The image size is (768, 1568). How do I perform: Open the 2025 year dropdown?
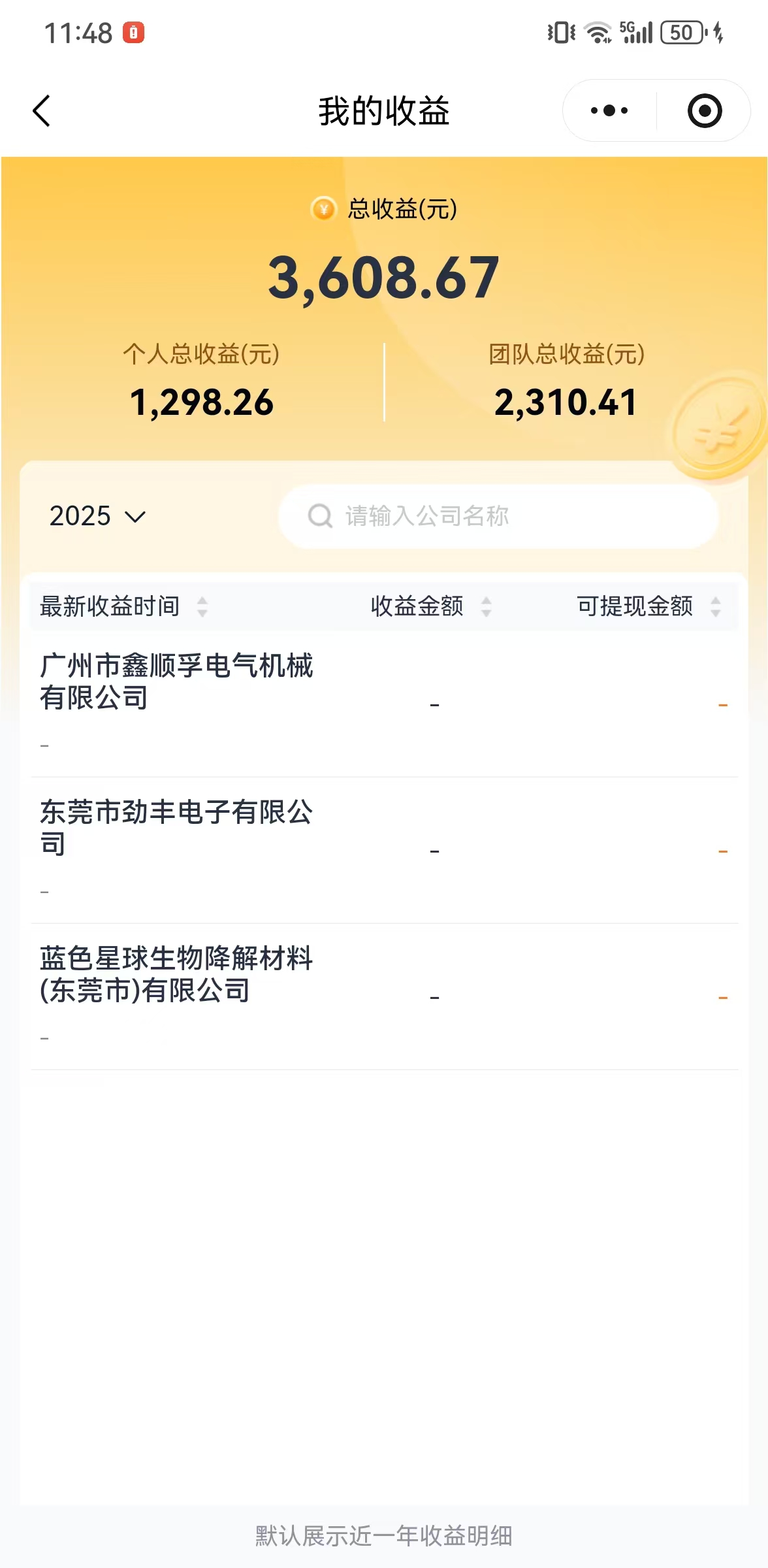point(95,517)
